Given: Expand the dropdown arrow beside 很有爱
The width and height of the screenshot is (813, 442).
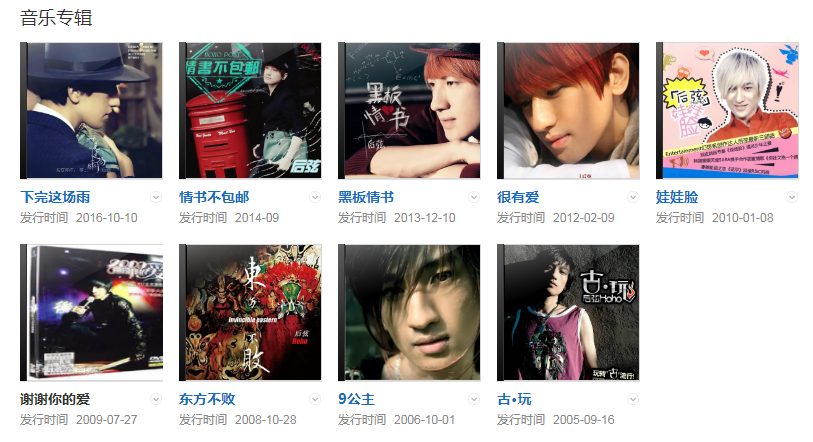Looking at the screenshot, I should coord(633,197).
